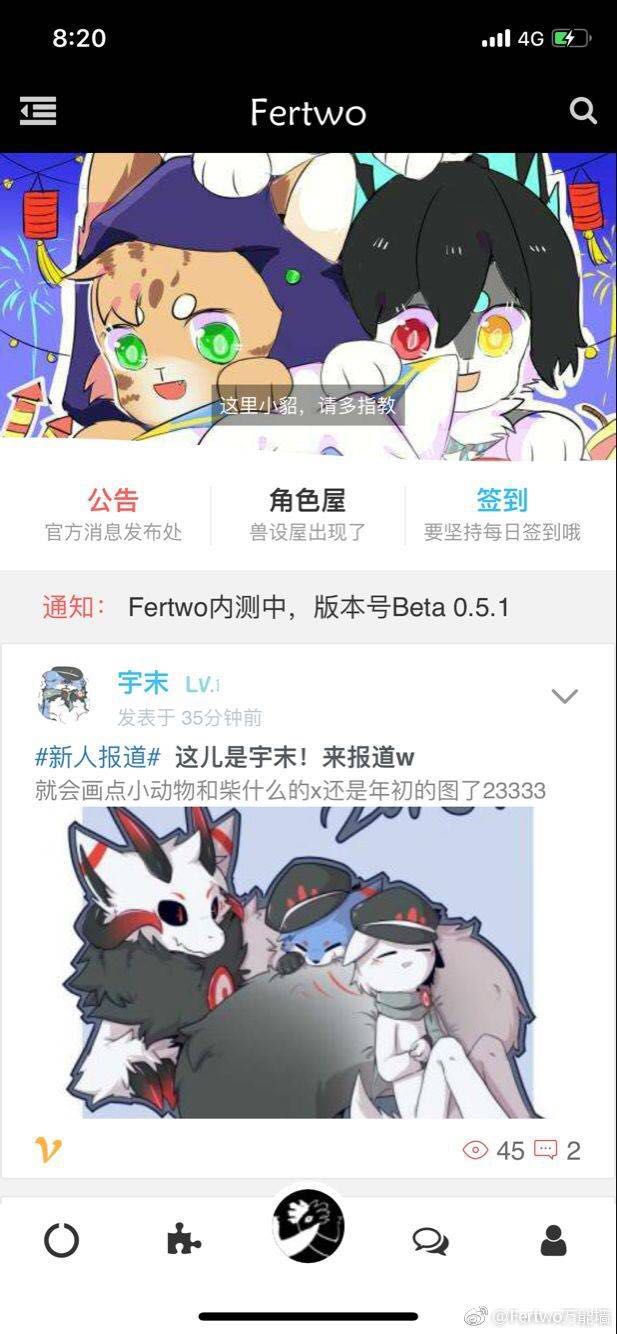
Task: Open comments on 宇末's post
Action: pos(557,1150)
